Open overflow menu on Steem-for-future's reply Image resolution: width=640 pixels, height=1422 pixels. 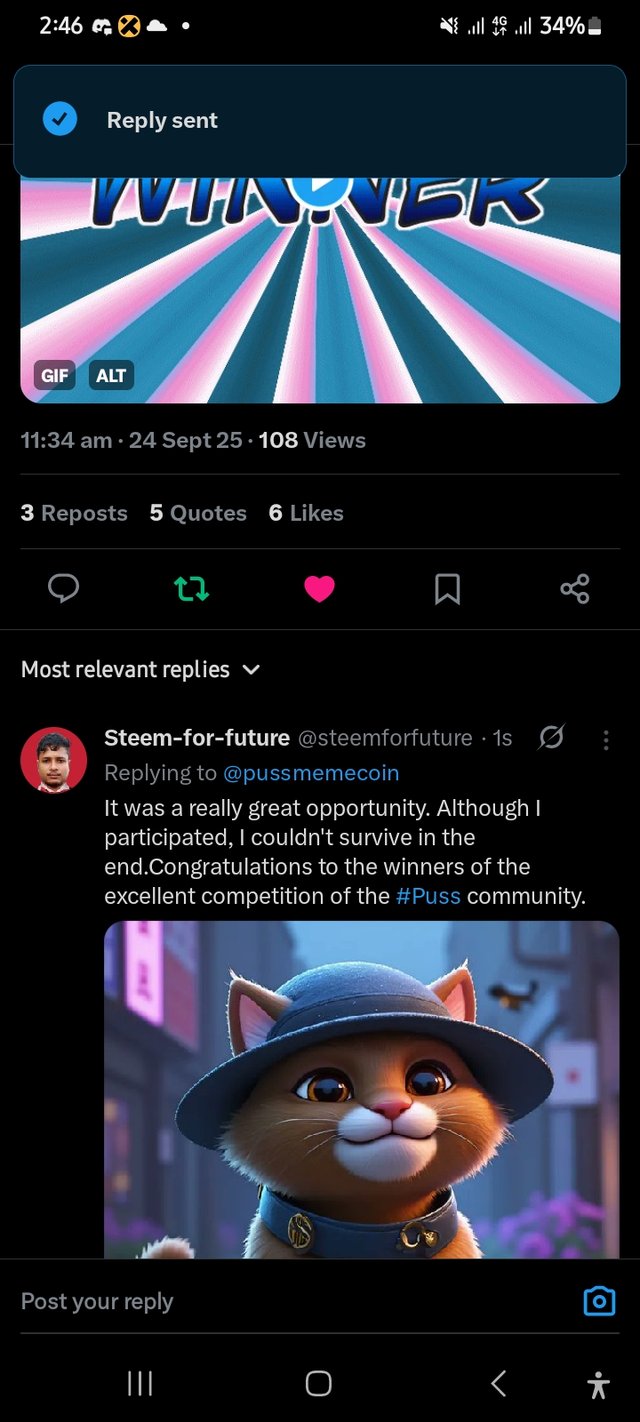coord(606,739)
